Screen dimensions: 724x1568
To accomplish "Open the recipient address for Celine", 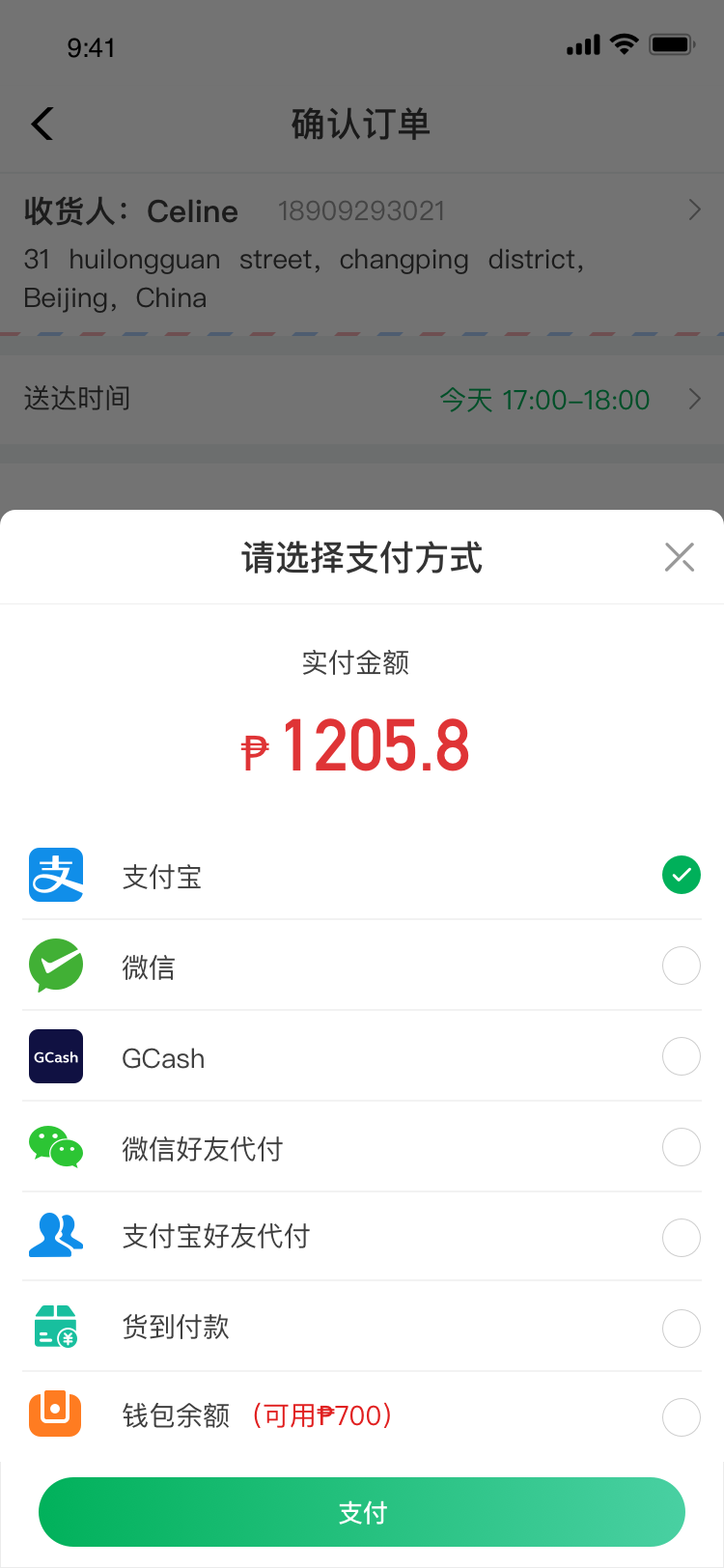I will pyautogui.click(x=362, y=253).
